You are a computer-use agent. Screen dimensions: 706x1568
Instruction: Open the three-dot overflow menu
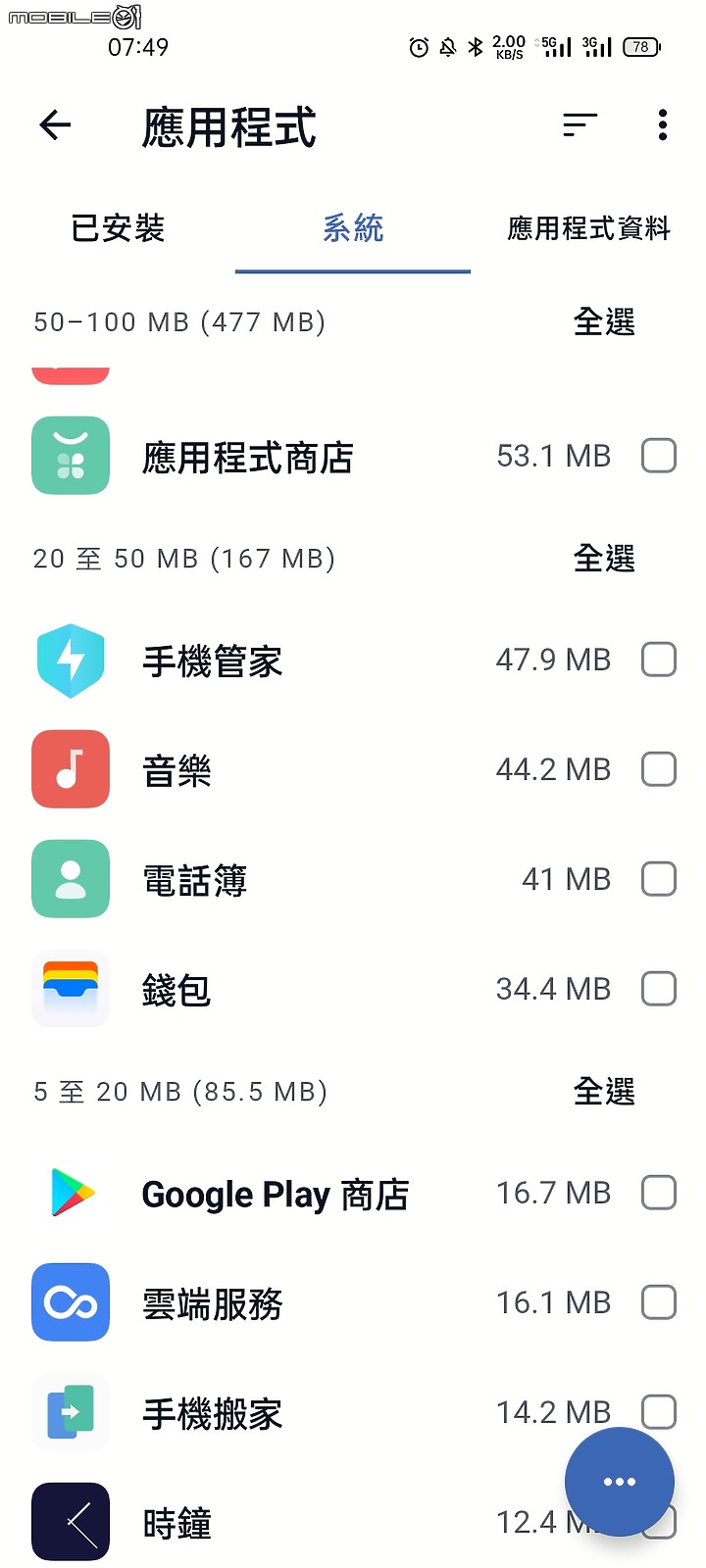[663, 124]
